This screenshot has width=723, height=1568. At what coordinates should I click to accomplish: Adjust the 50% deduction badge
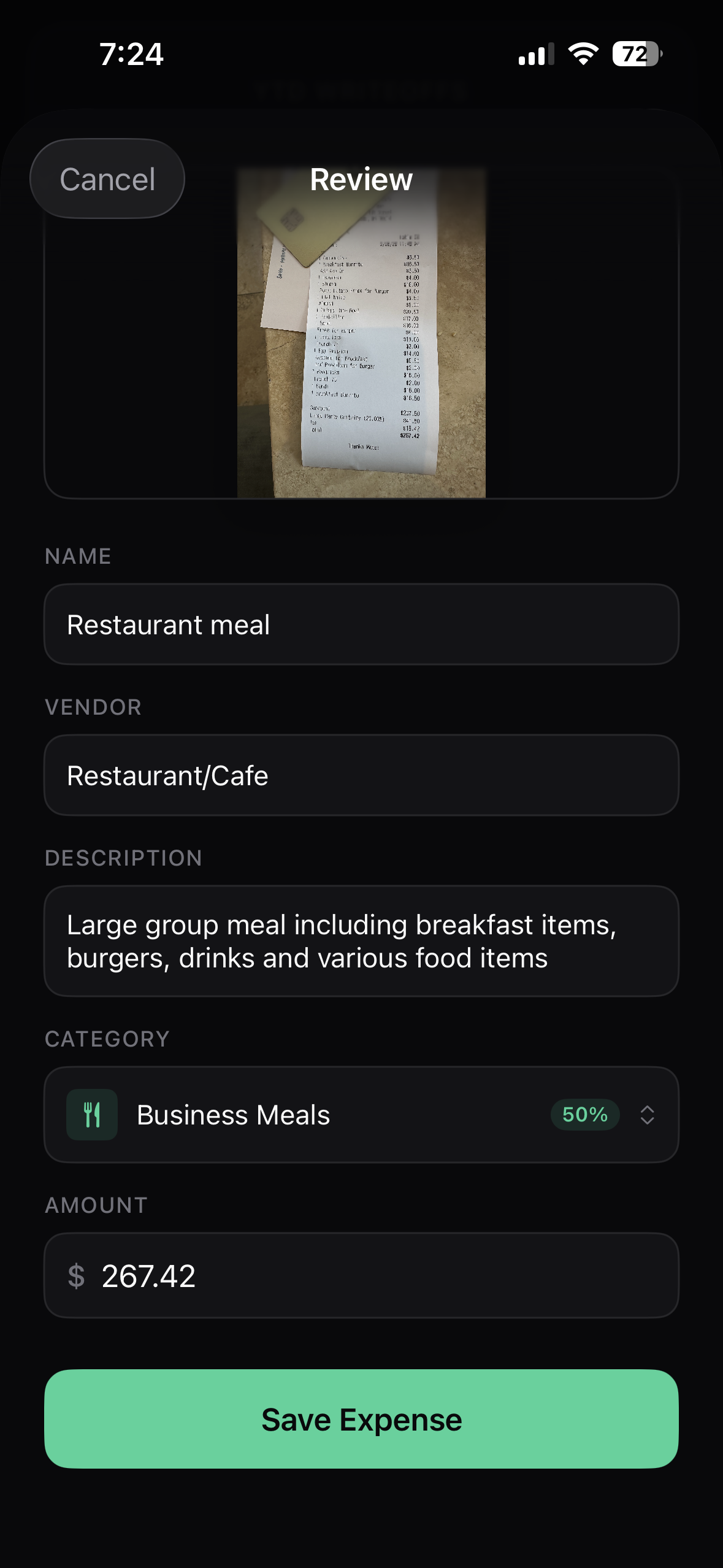[584, 1115]
